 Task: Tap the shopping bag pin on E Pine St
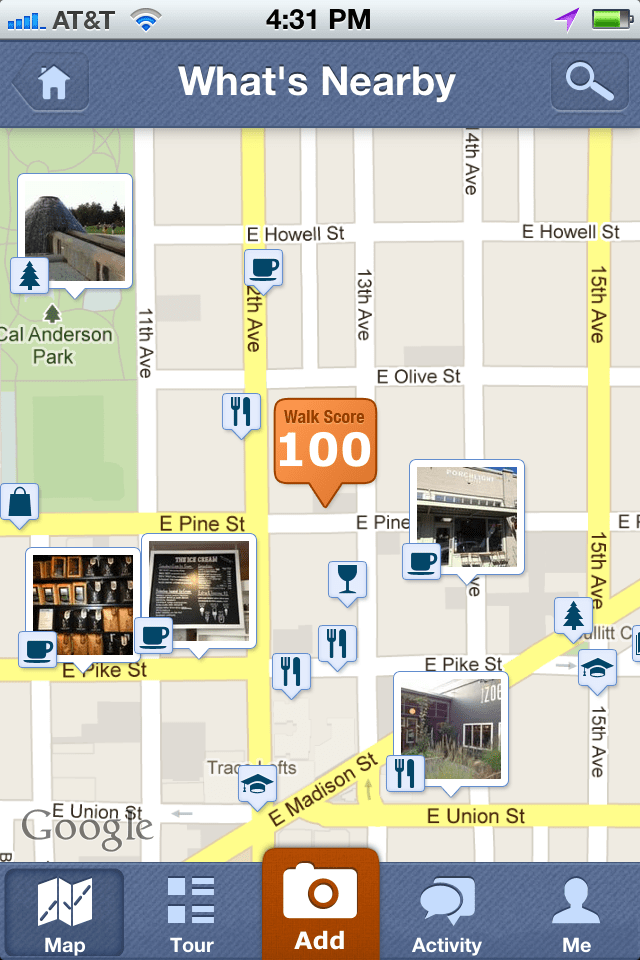click(x=20, y=503)
